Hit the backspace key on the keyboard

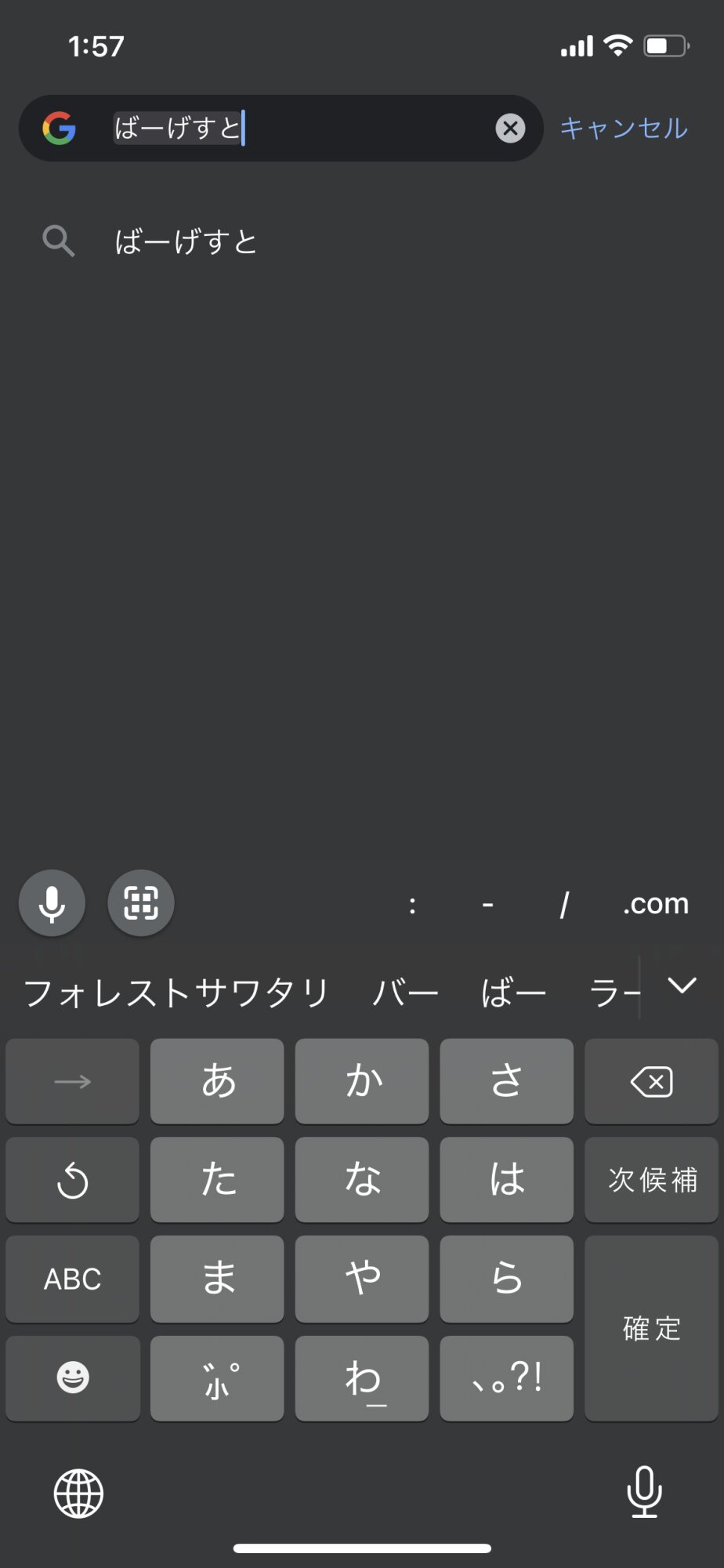651,1081
